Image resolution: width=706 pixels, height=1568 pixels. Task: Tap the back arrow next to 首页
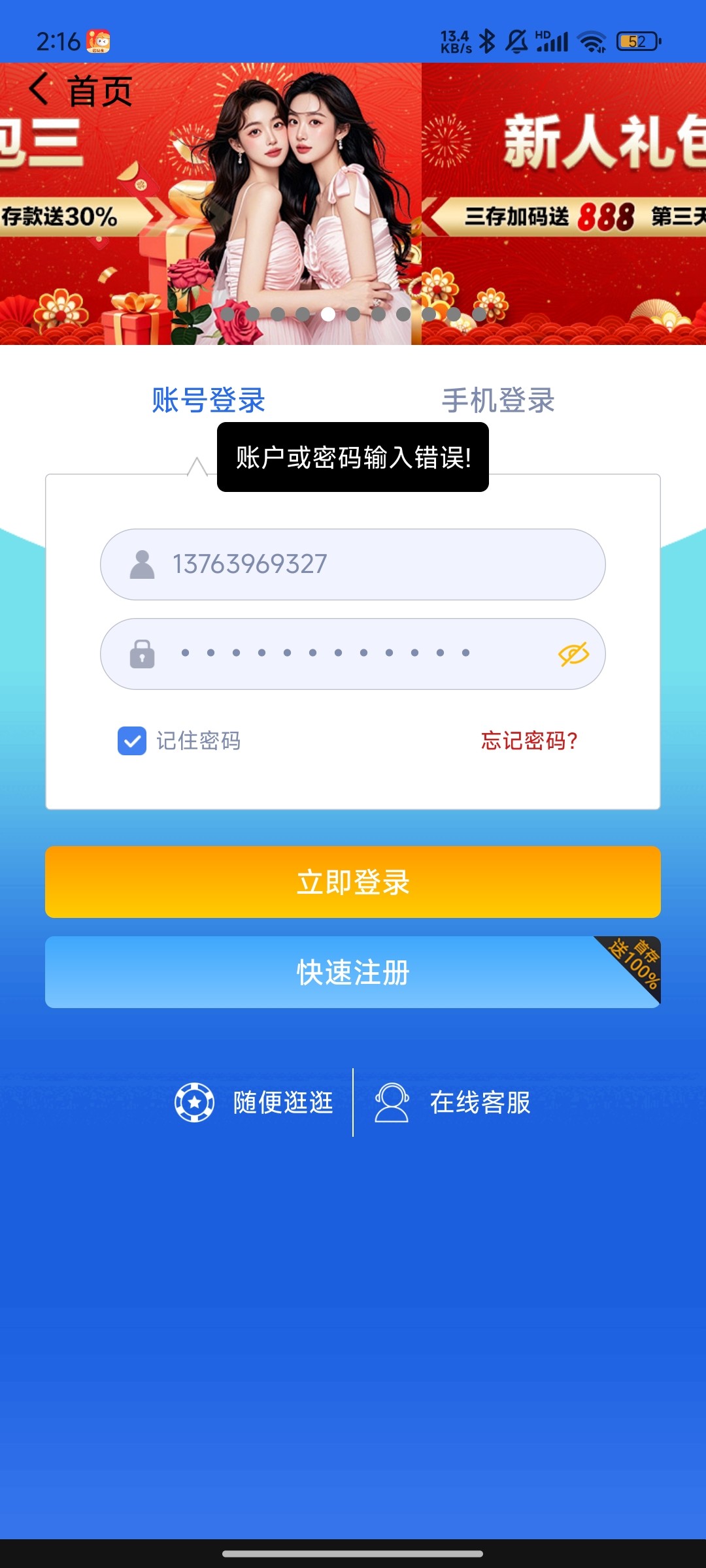point(39,89)
